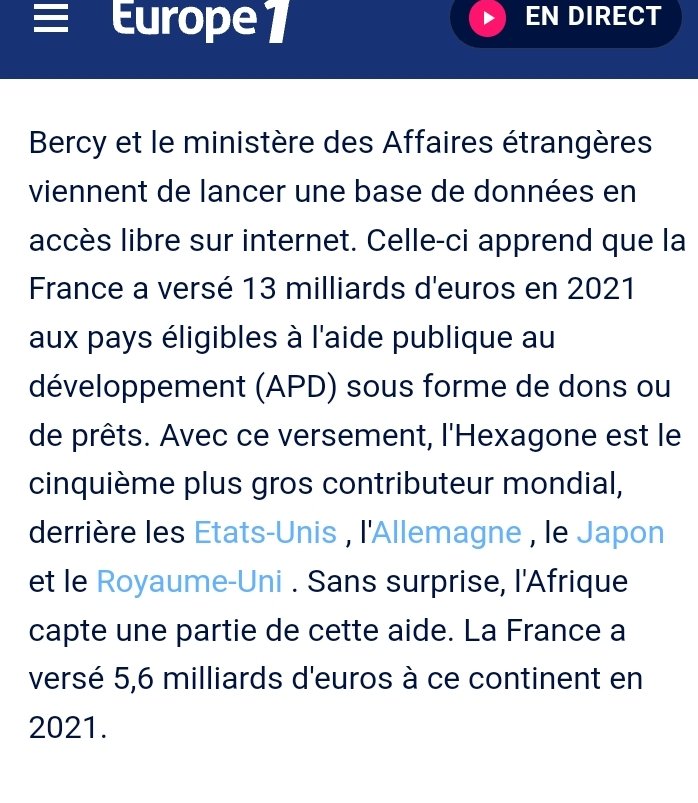Go to the Europe 1 homepage
Image resolution: width=698 pixels, height=803 pixels.
[200, 20]
